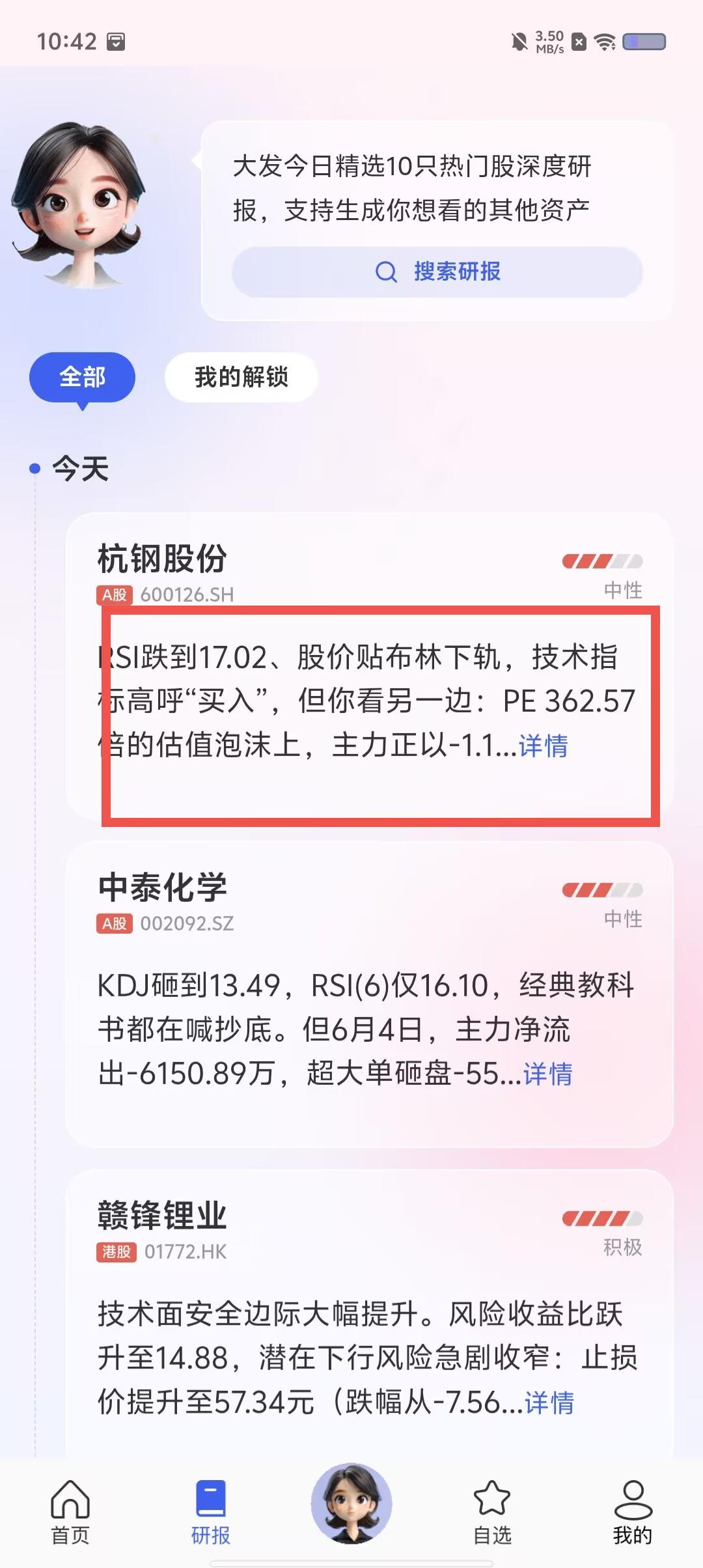703x1568 pixels.
Task: Switch to the 我的解锁 tab
Action: click(x=241, y=377)
